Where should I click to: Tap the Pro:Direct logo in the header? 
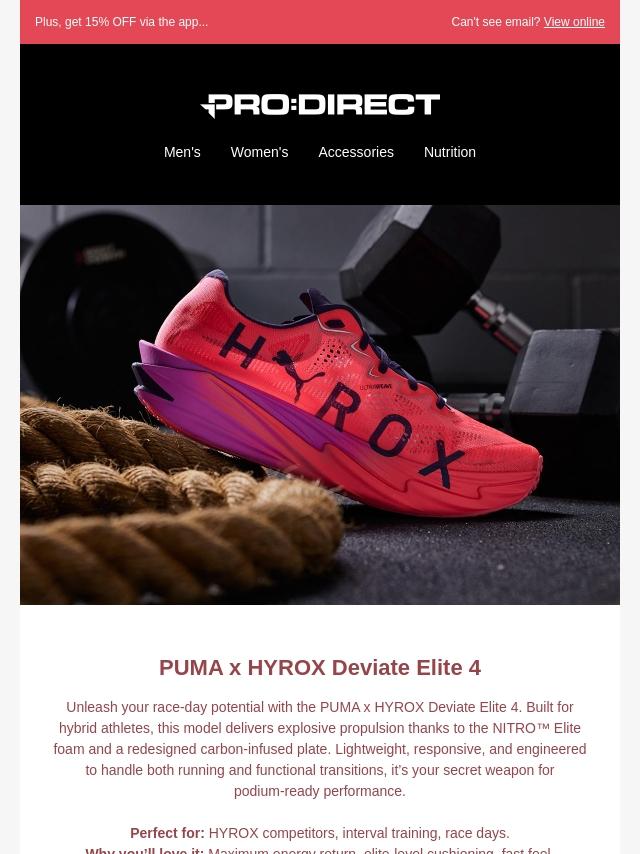320,105
